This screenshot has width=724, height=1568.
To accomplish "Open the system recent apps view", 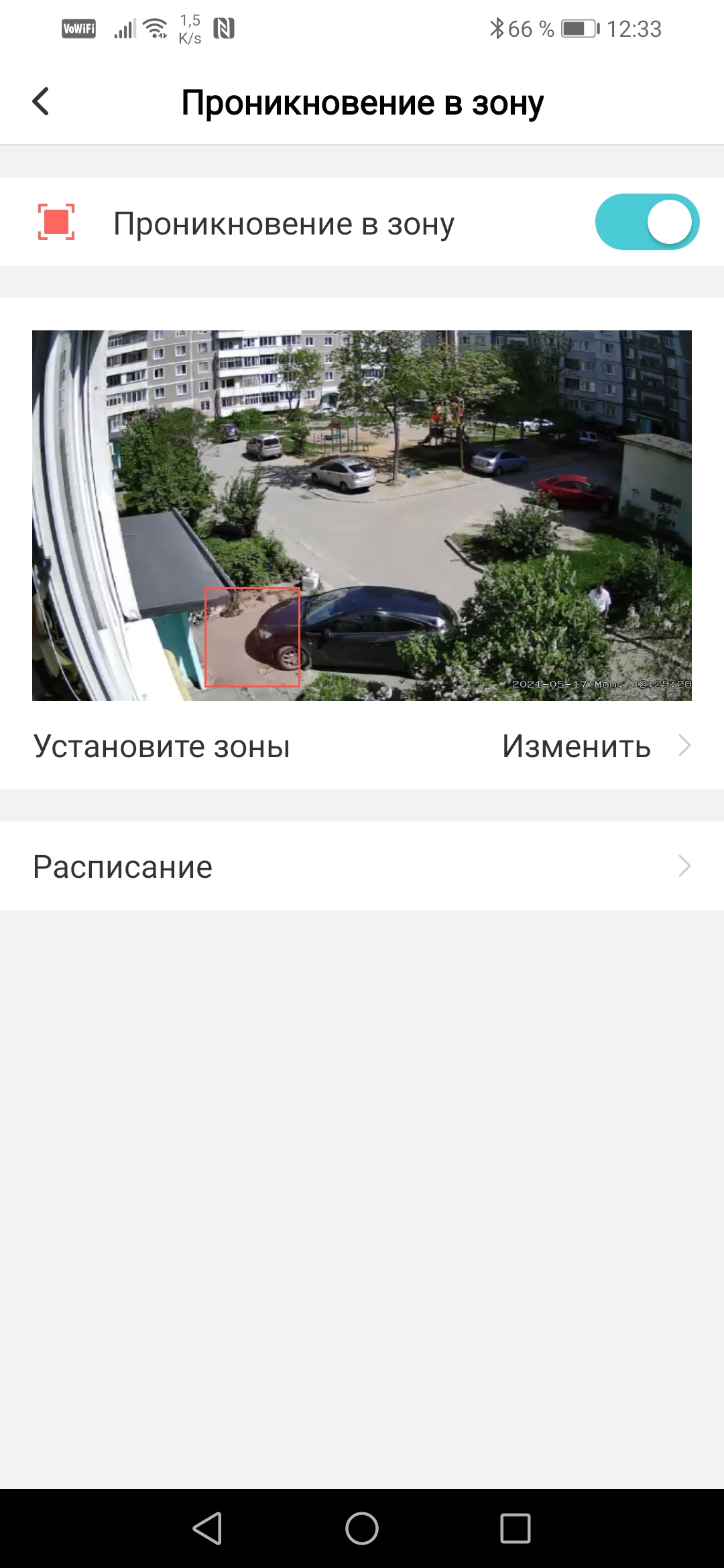I will click(515, 1528).
